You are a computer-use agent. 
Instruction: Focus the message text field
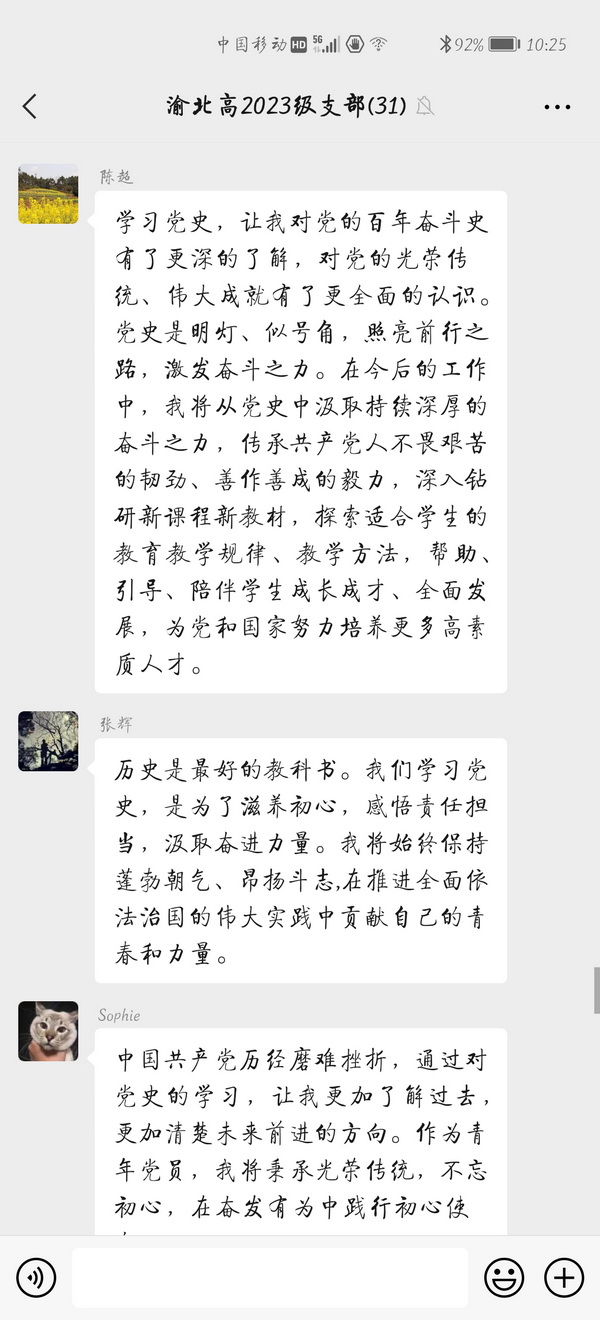pyautogui.click(x=270, y=1277)
